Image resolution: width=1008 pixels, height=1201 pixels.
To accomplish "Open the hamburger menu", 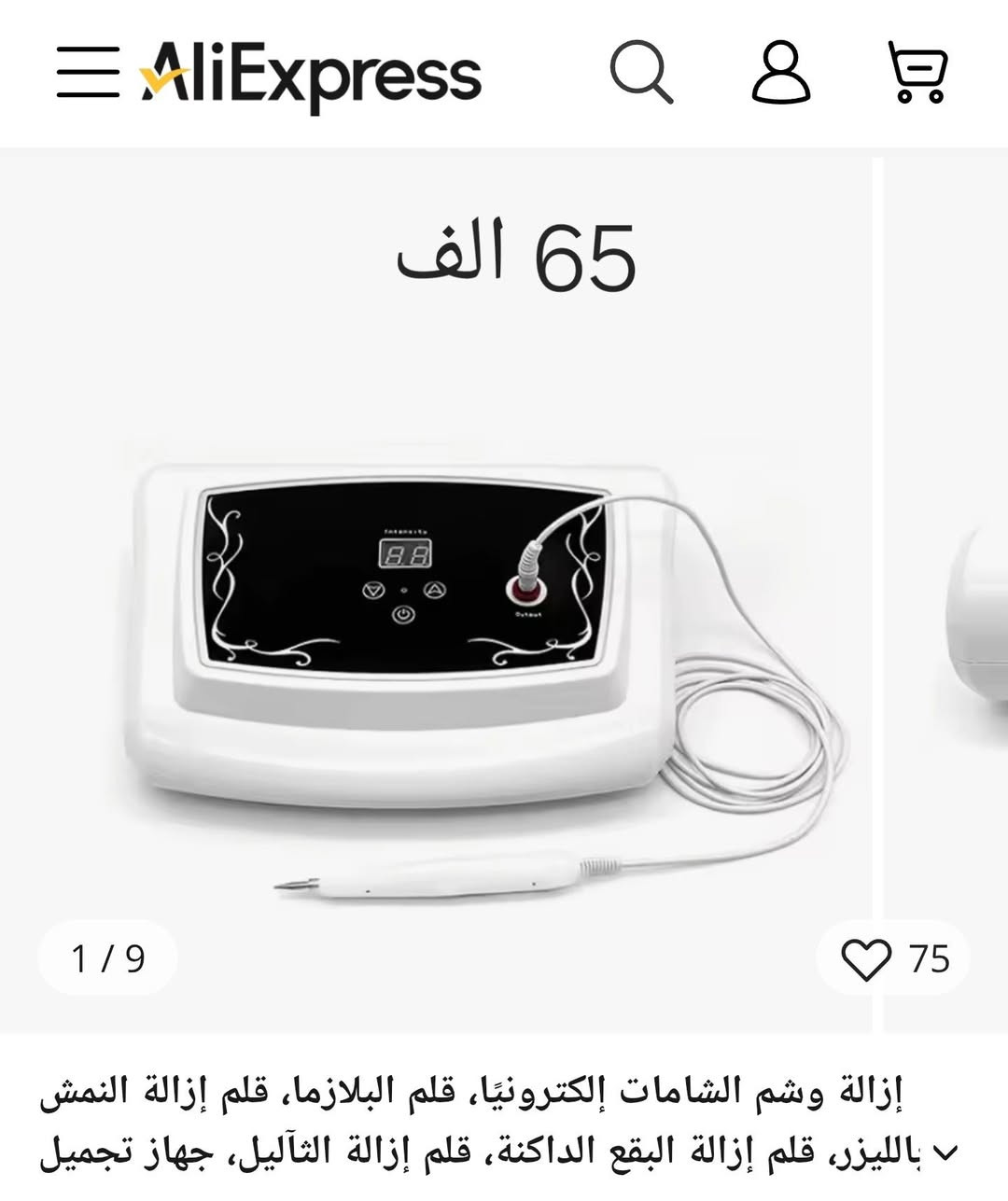I will click(x=87, y=72).
